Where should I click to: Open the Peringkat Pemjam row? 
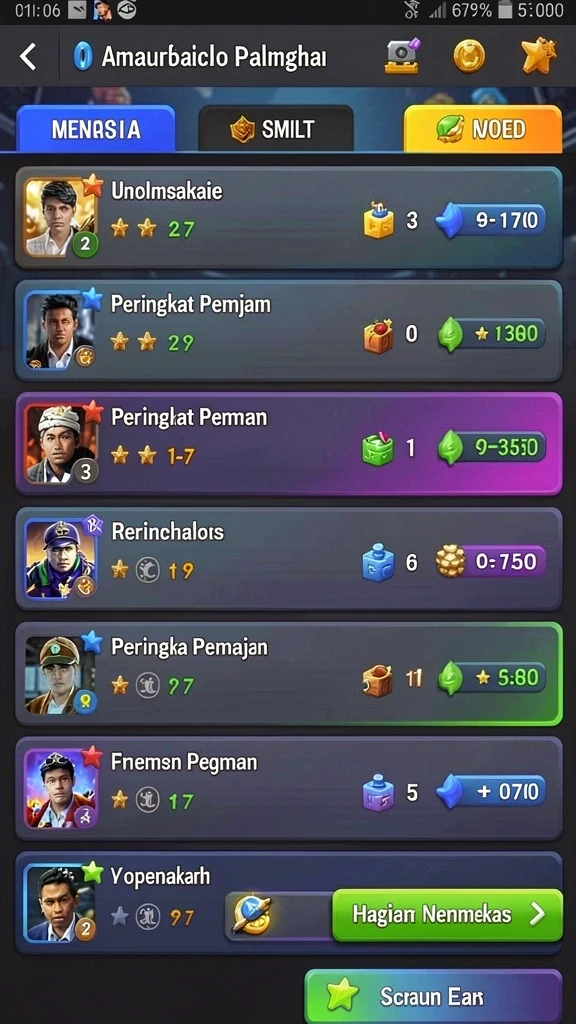288,330
